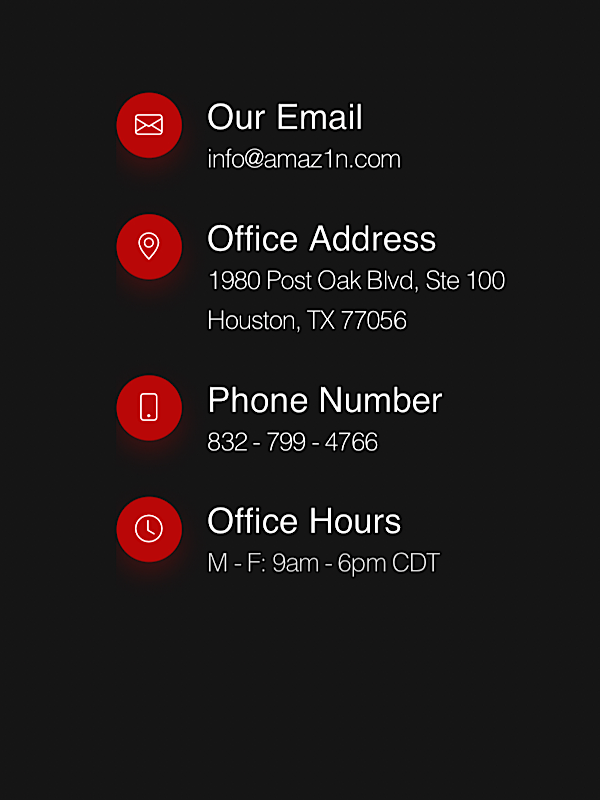This screenshot has width=600, height=800.
Task: Call the phone number 832-799-4766
Action: pos(292,442)
